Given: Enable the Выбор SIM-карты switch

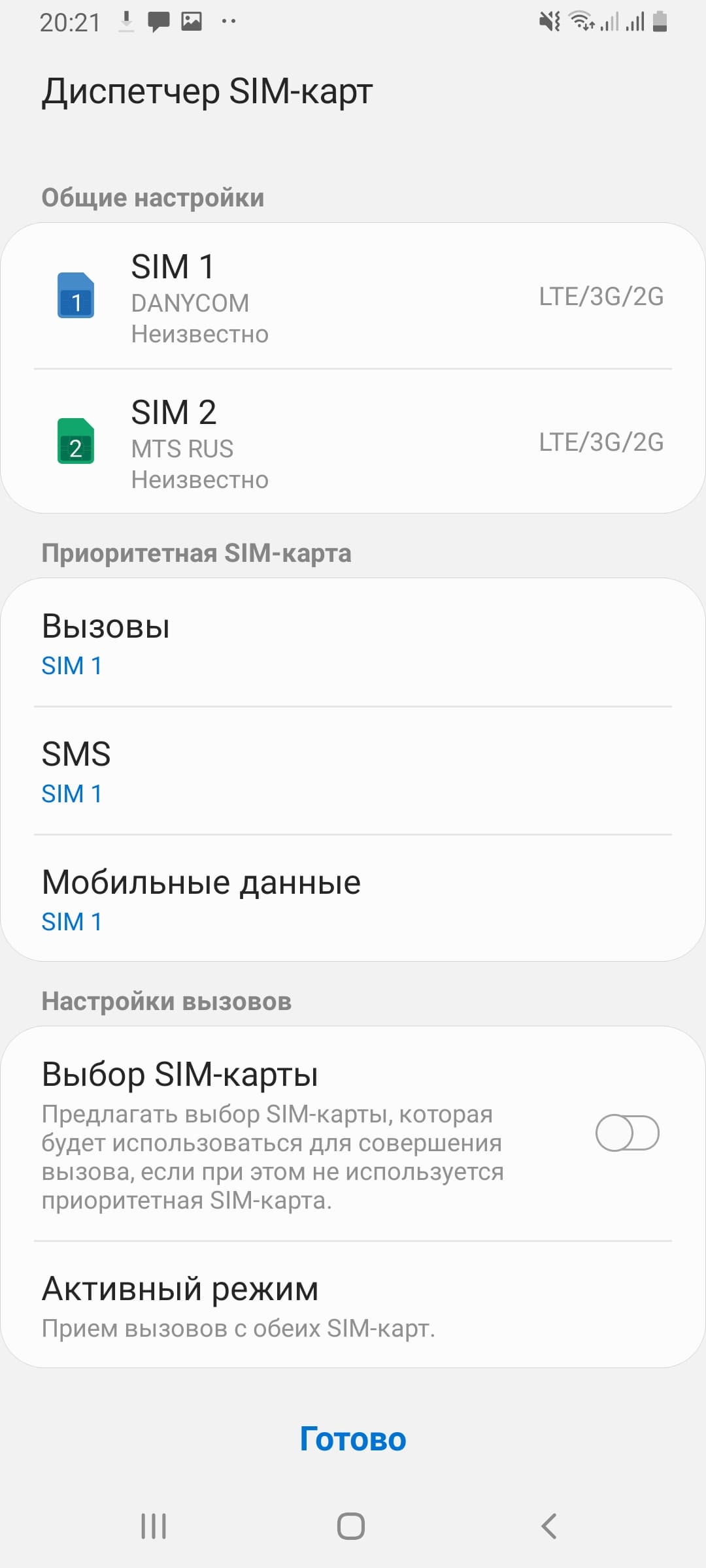Looking at the screenshot, I should [627, 1134].
